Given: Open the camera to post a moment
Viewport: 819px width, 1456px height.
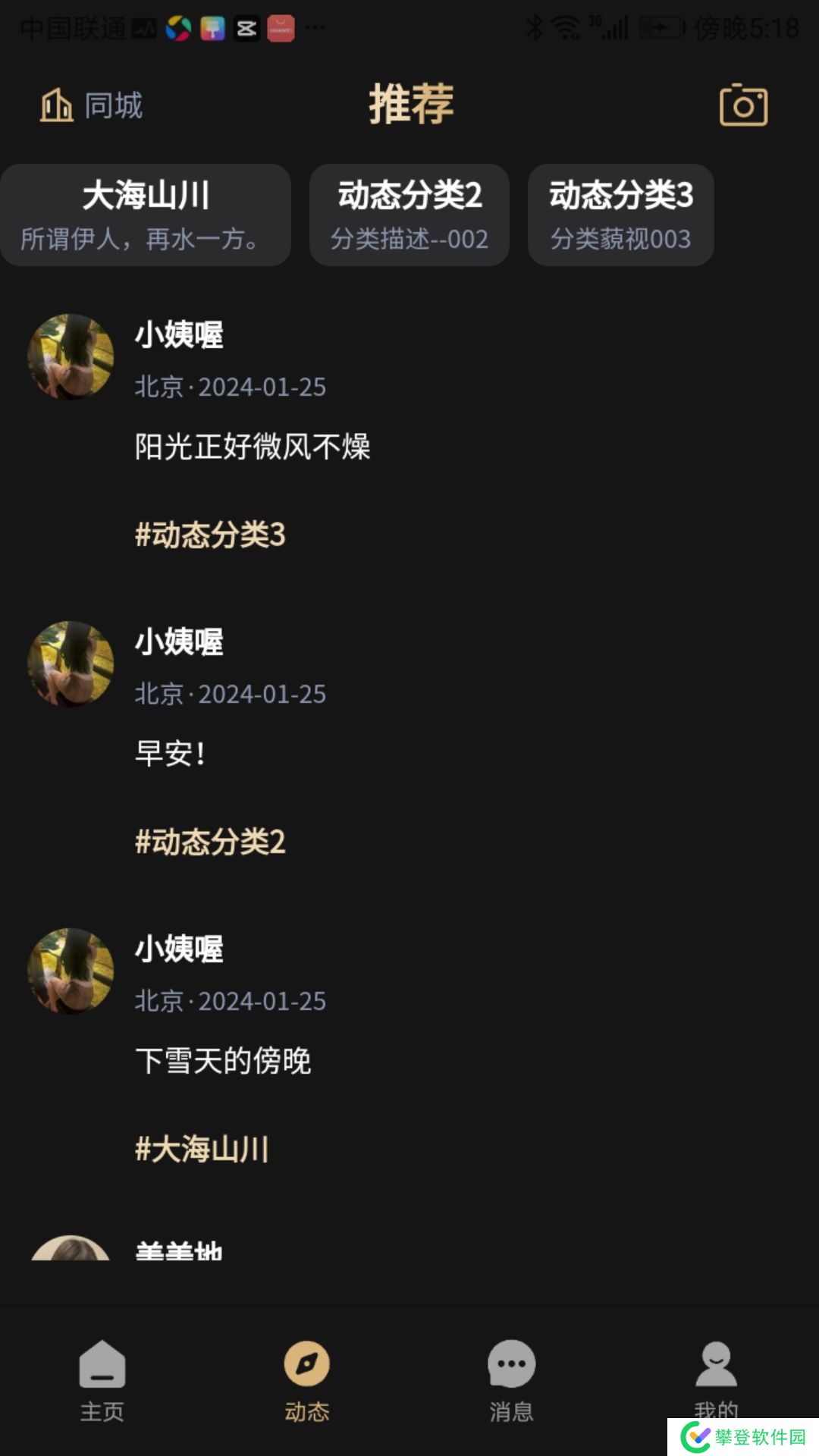Looking at the screenshot, I should pyautogui.click(x=743, y=105).
